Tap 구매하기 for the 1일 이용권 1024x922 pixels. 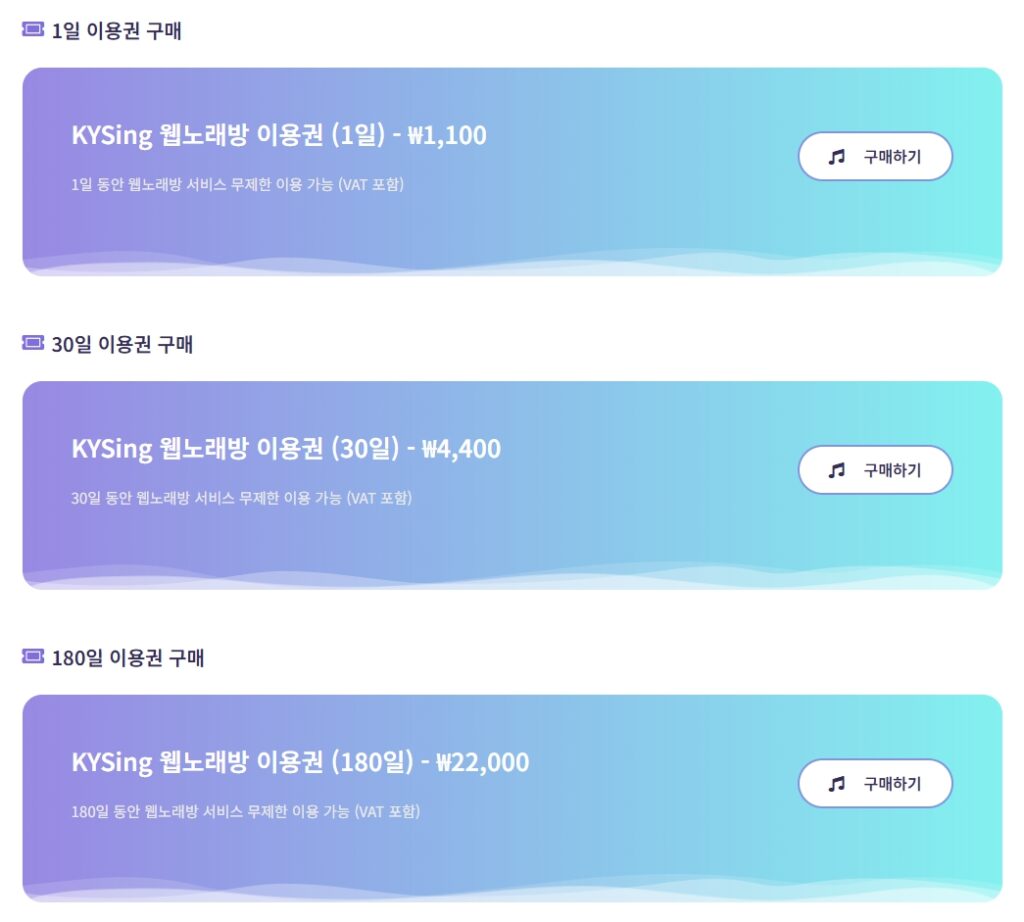pyautogui.click(x=875, y=156)
